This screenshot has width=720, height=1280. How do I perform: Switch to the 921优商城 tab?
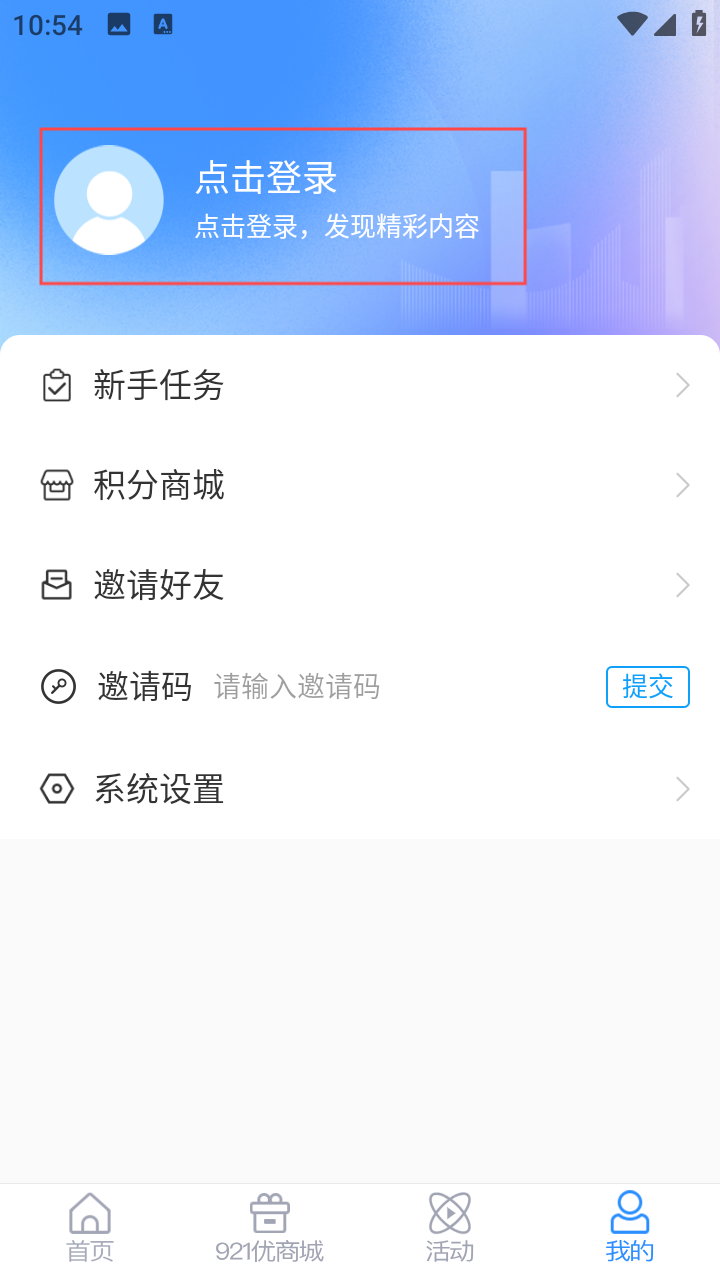pyautogui.click(x=268, y=1225)
